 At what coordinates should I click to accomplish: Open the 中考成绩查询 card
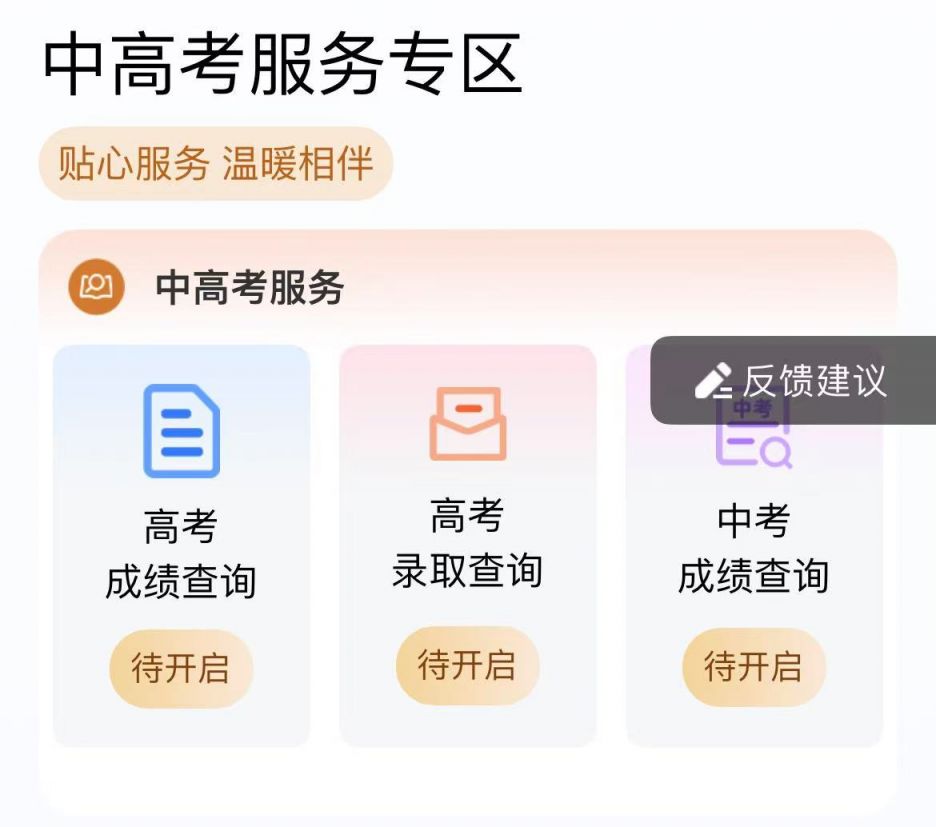click(x=754, y=548)
